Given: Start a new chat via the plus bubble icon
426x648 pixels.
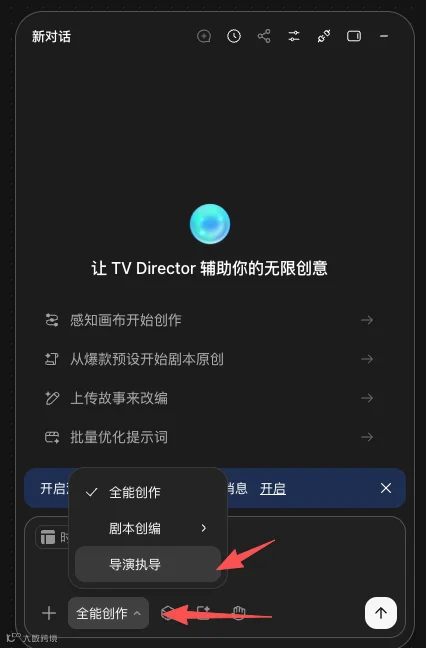Looking at the screenshot, I should (204, 36).
